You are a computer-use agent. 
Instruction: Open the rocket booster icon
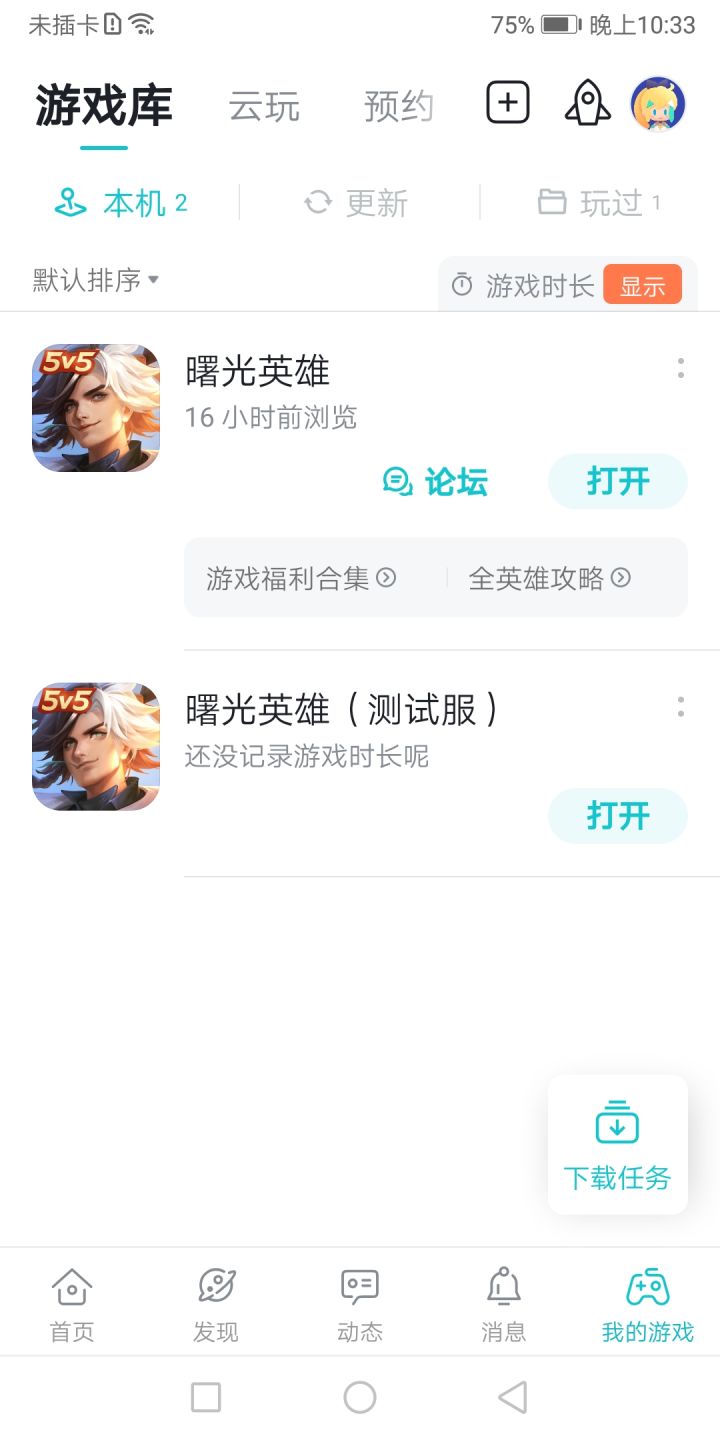[x=588, y=103]
